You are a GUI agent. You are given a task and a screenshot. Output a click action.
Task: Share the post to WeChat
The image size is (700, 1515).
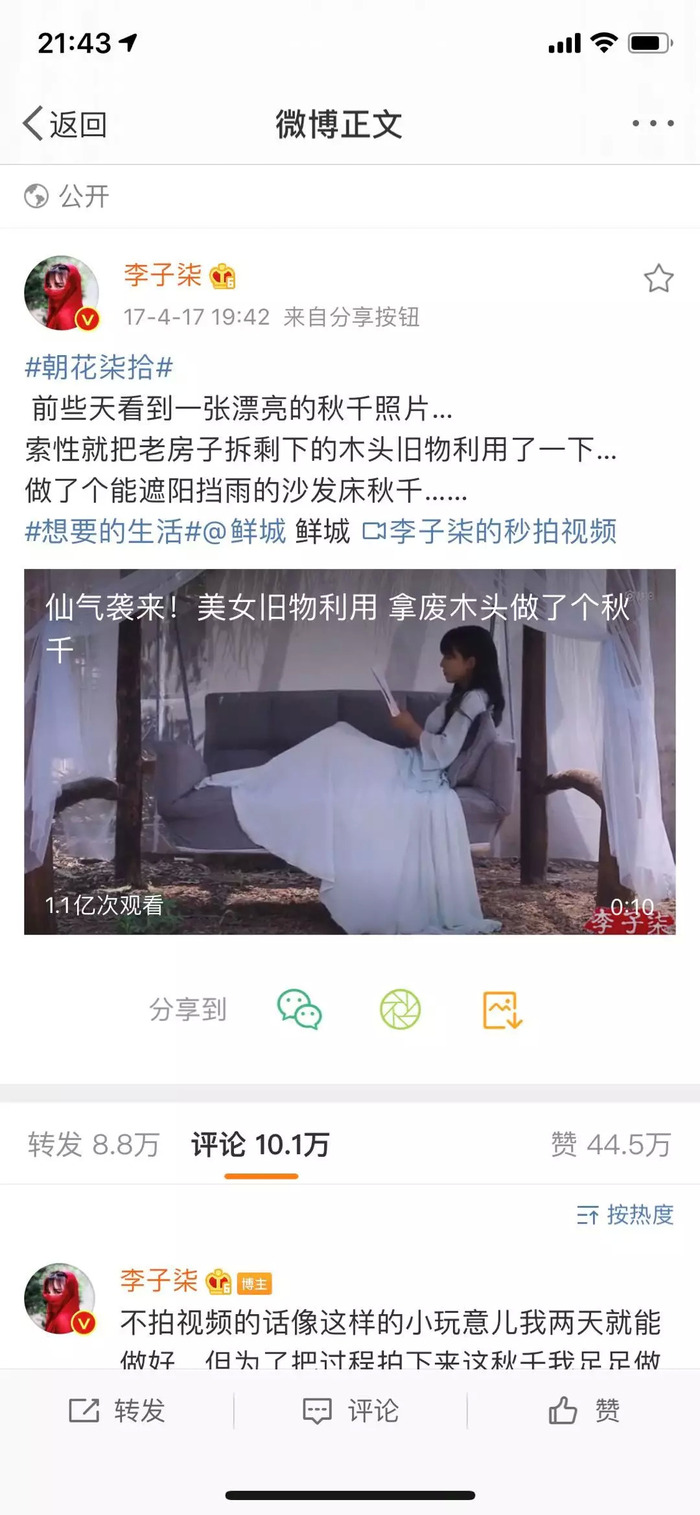coord(299,1010)
